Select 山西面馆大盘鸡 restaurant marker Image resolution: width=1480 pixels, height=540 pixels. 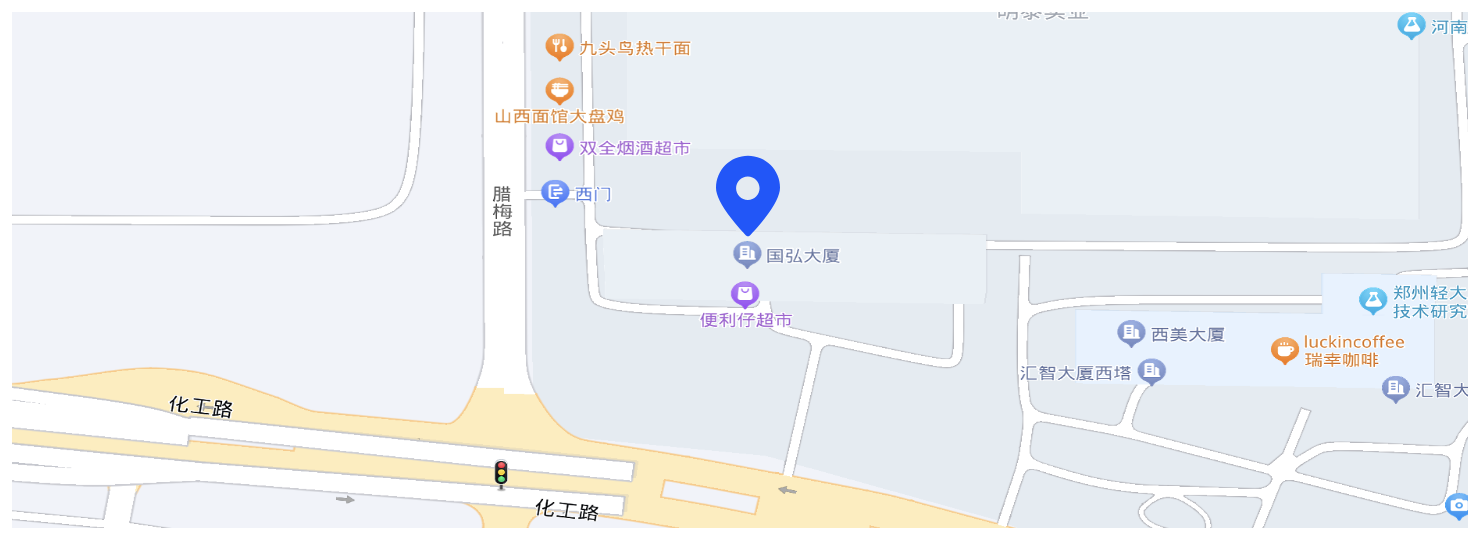point(559,91)
